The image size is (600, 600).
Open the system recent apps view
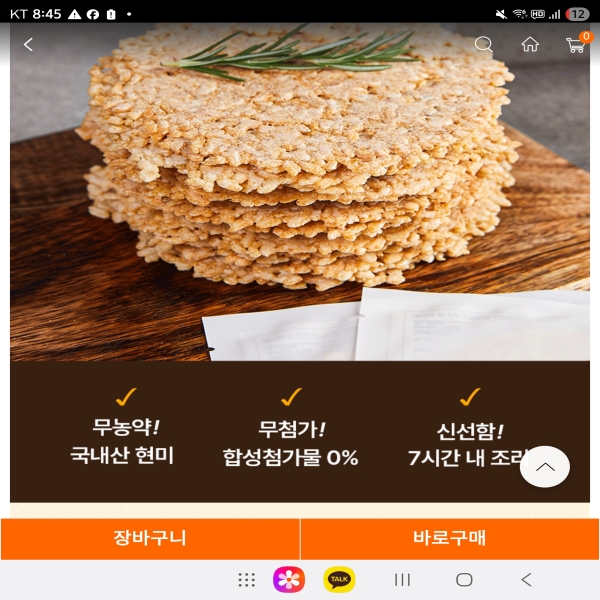click(x=403, y=580)
